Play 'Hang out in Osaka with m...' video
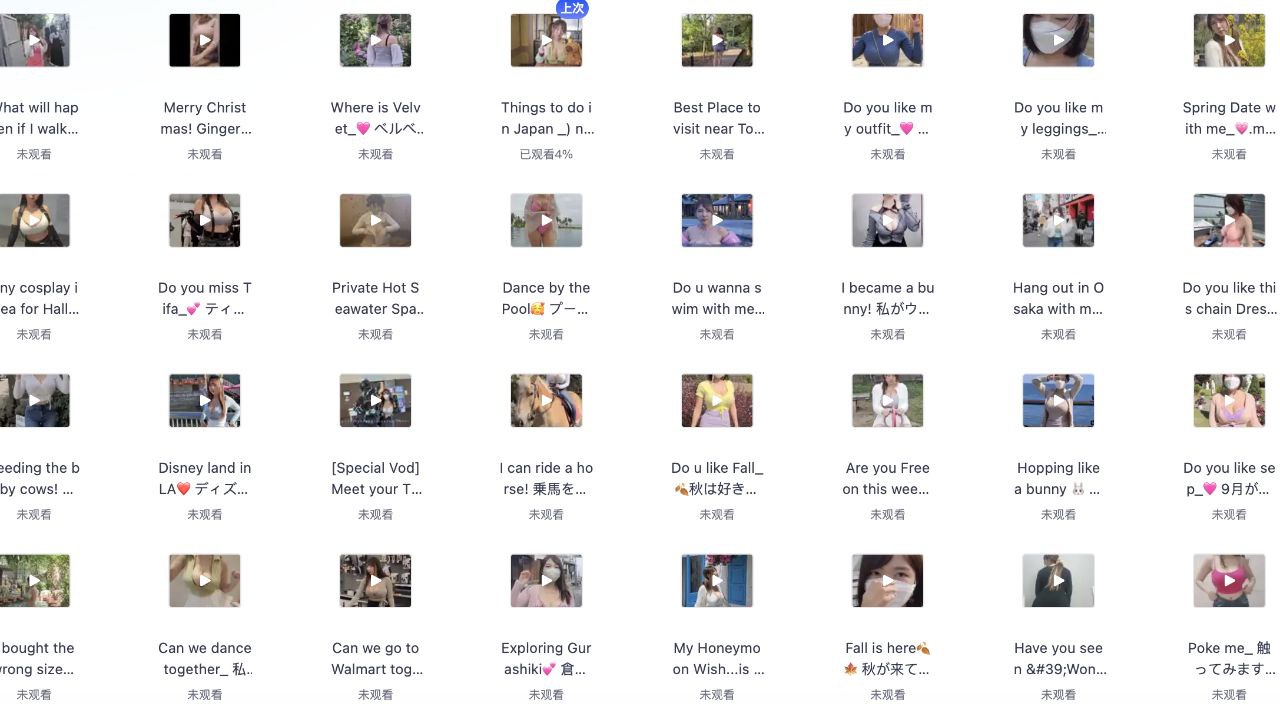The width and height of the screenshot is (1280, 704). (1058, 220)
